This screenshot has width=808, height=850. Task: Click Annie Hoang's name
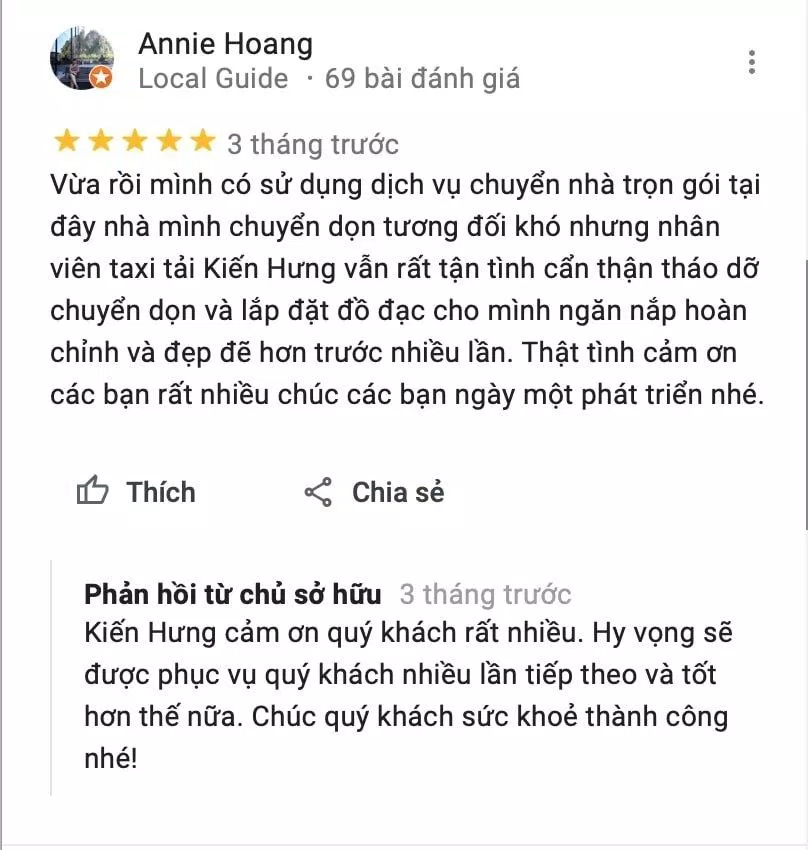pos(223,43)
